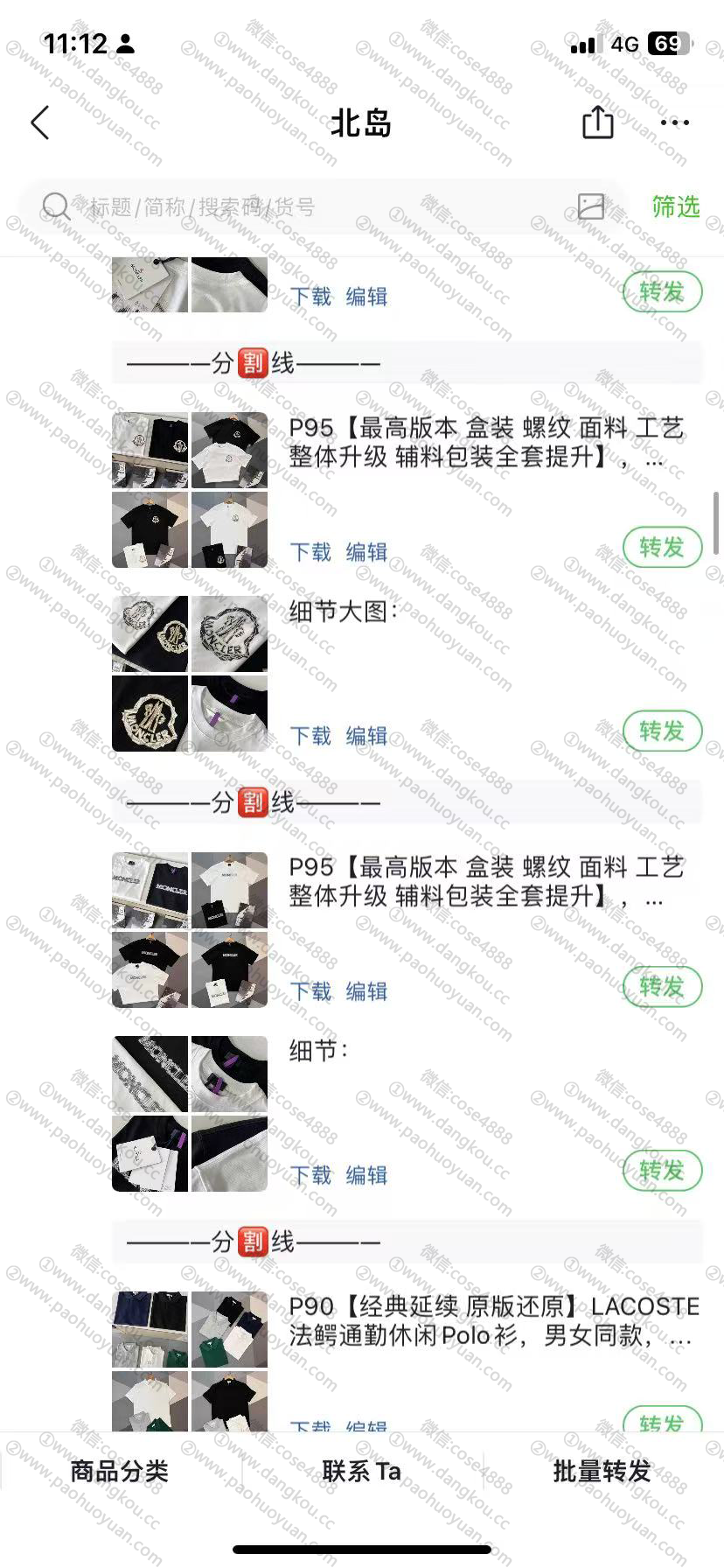
Task: Forward the 细节: post via 转发
Action: 662,1171
